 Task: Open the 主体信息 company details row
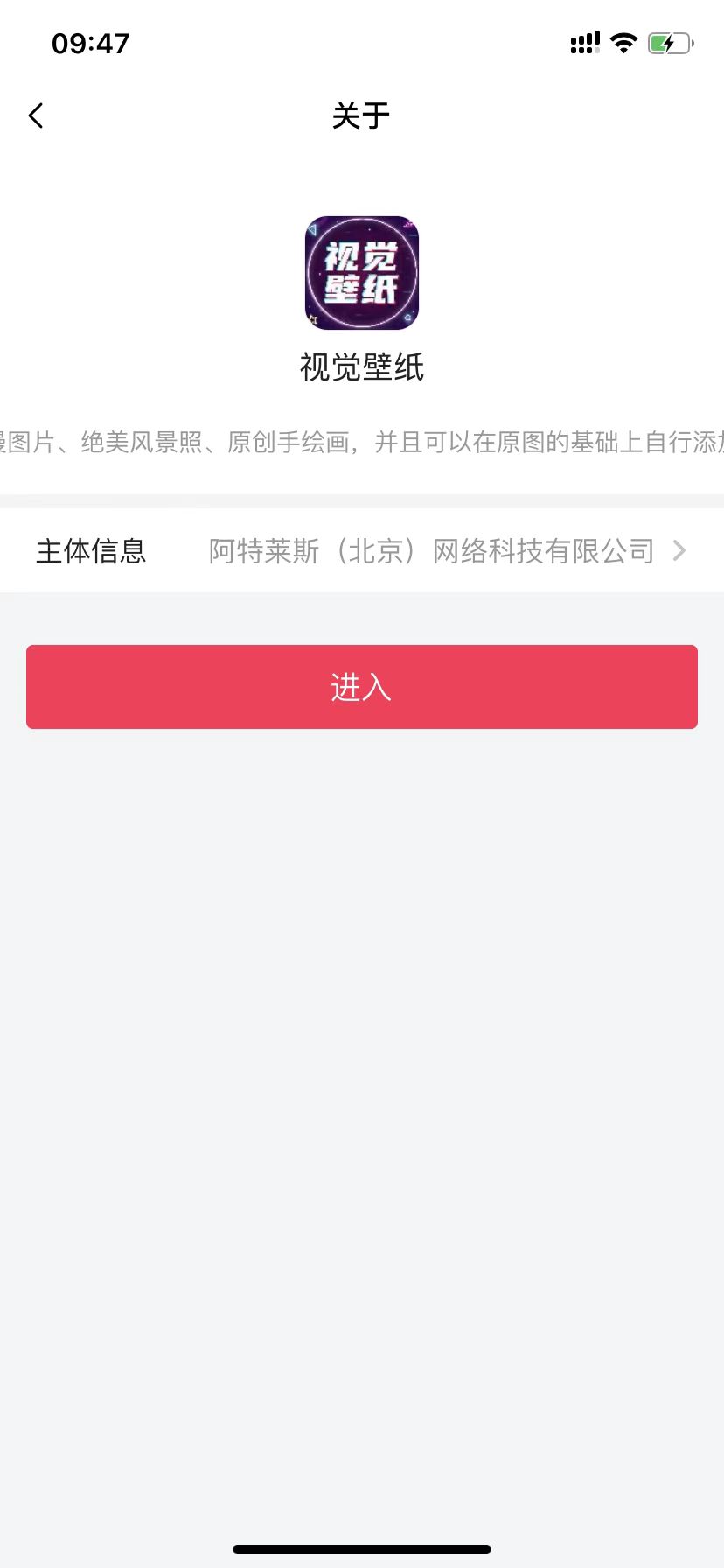(x=362, y=551)
